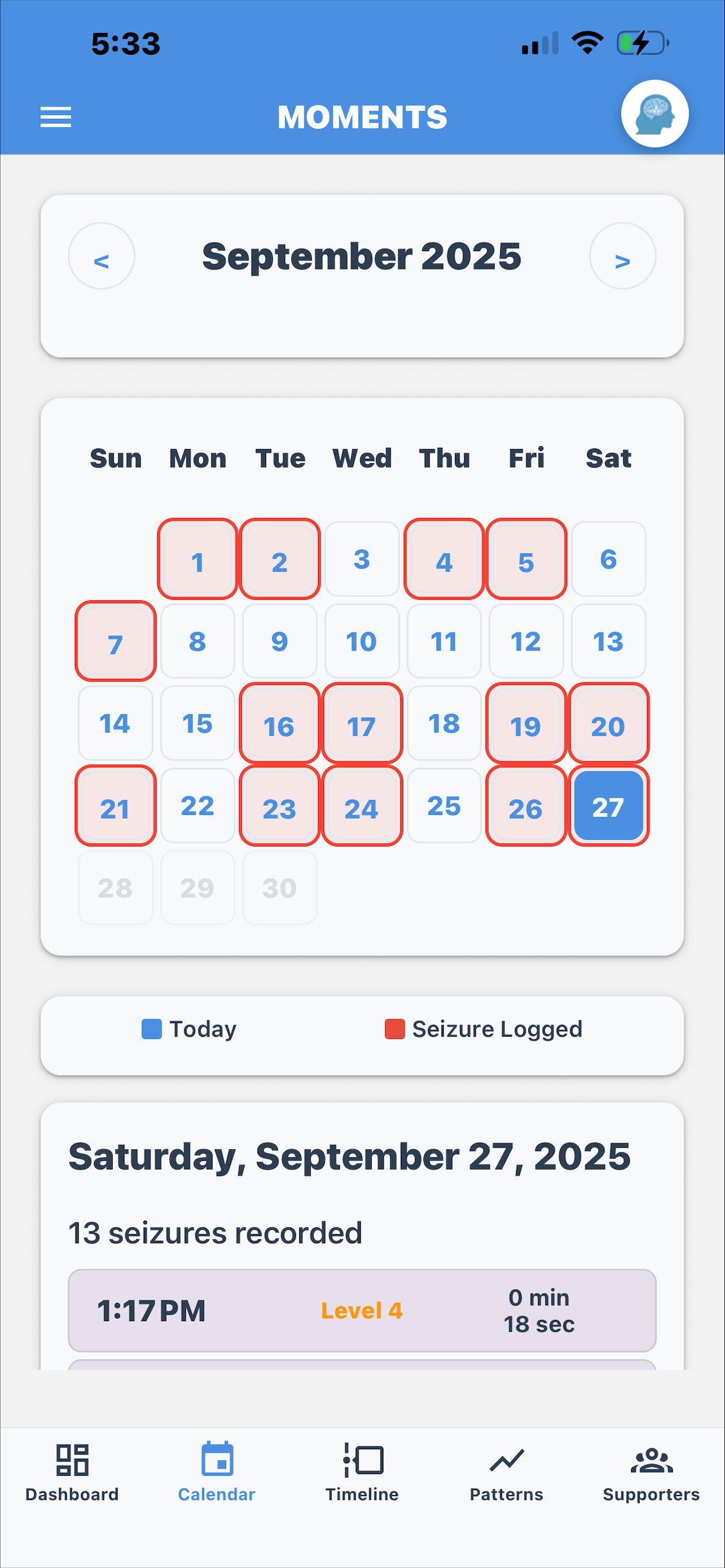Switch to the Dashboard tab
The height and width of the screenshot is (1568, 725).
pyautogui.click(x=72, y=1472)
